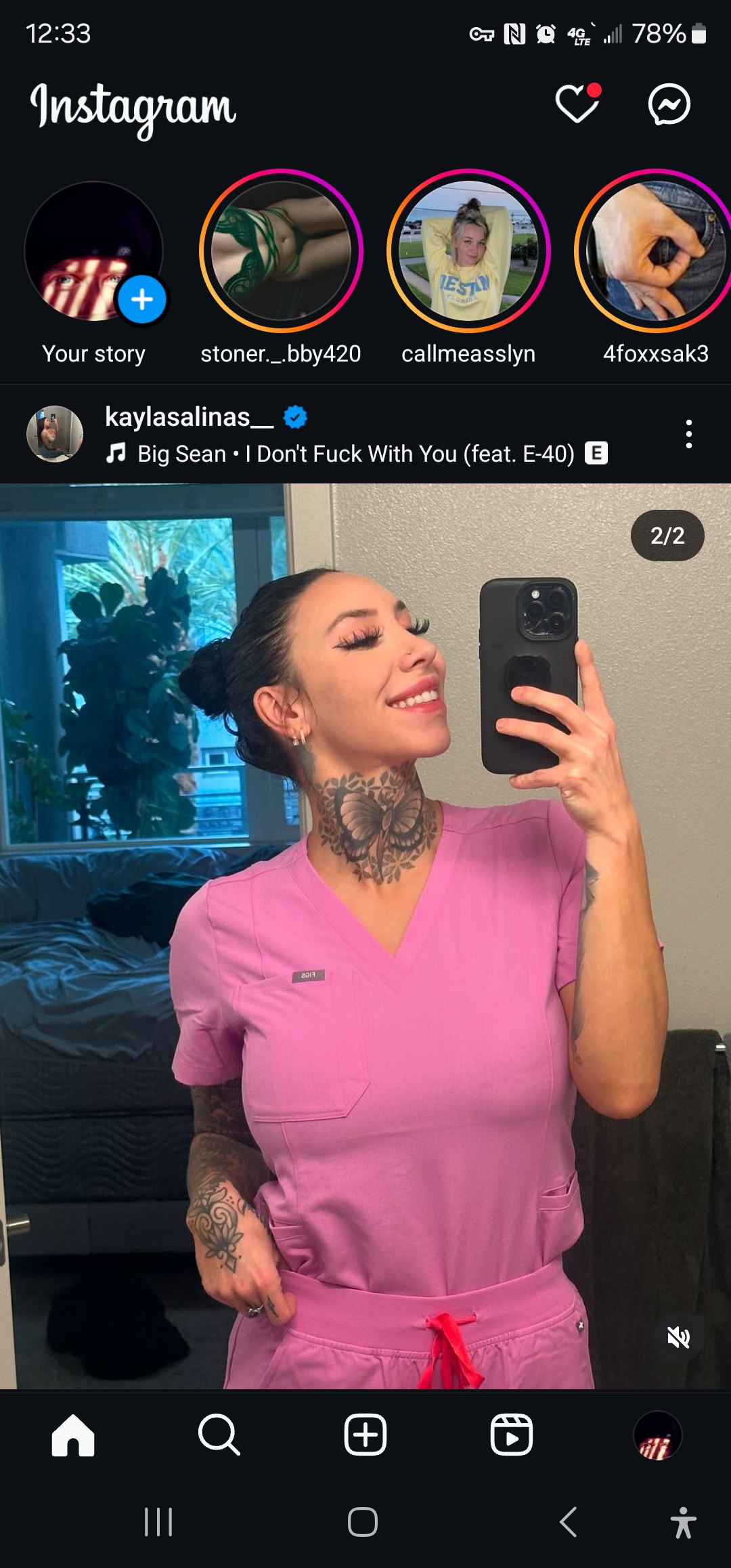Open post options three-dot menu
The height and width of the screenshot is (1568, 731).
pos(688,434)
